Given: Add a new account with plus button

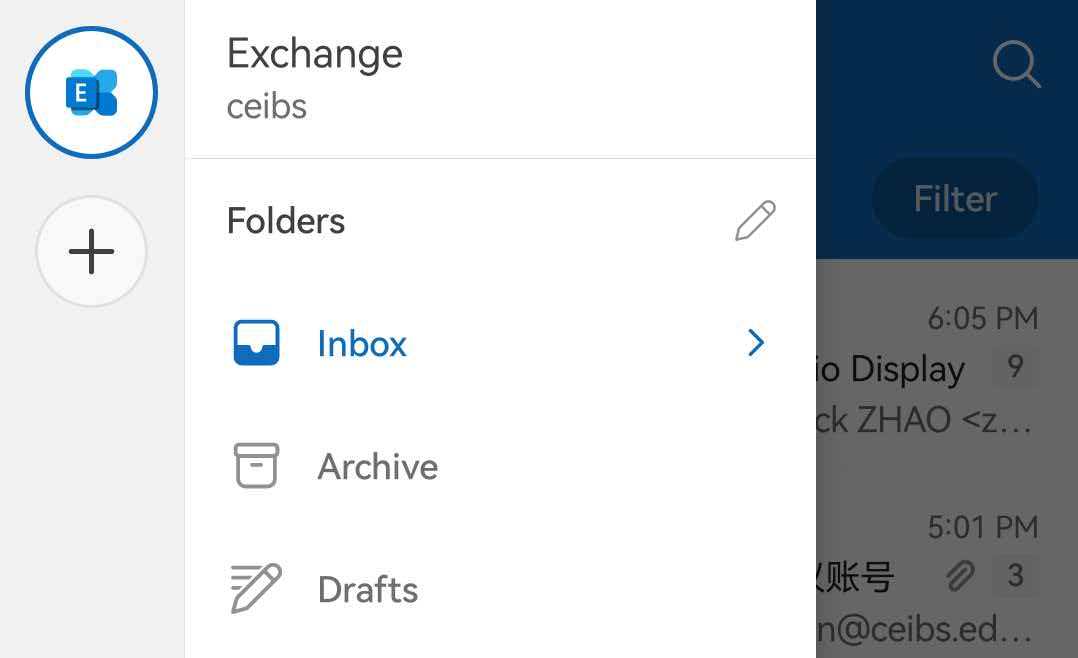Looking at the screenshot, I should (91, 251).
